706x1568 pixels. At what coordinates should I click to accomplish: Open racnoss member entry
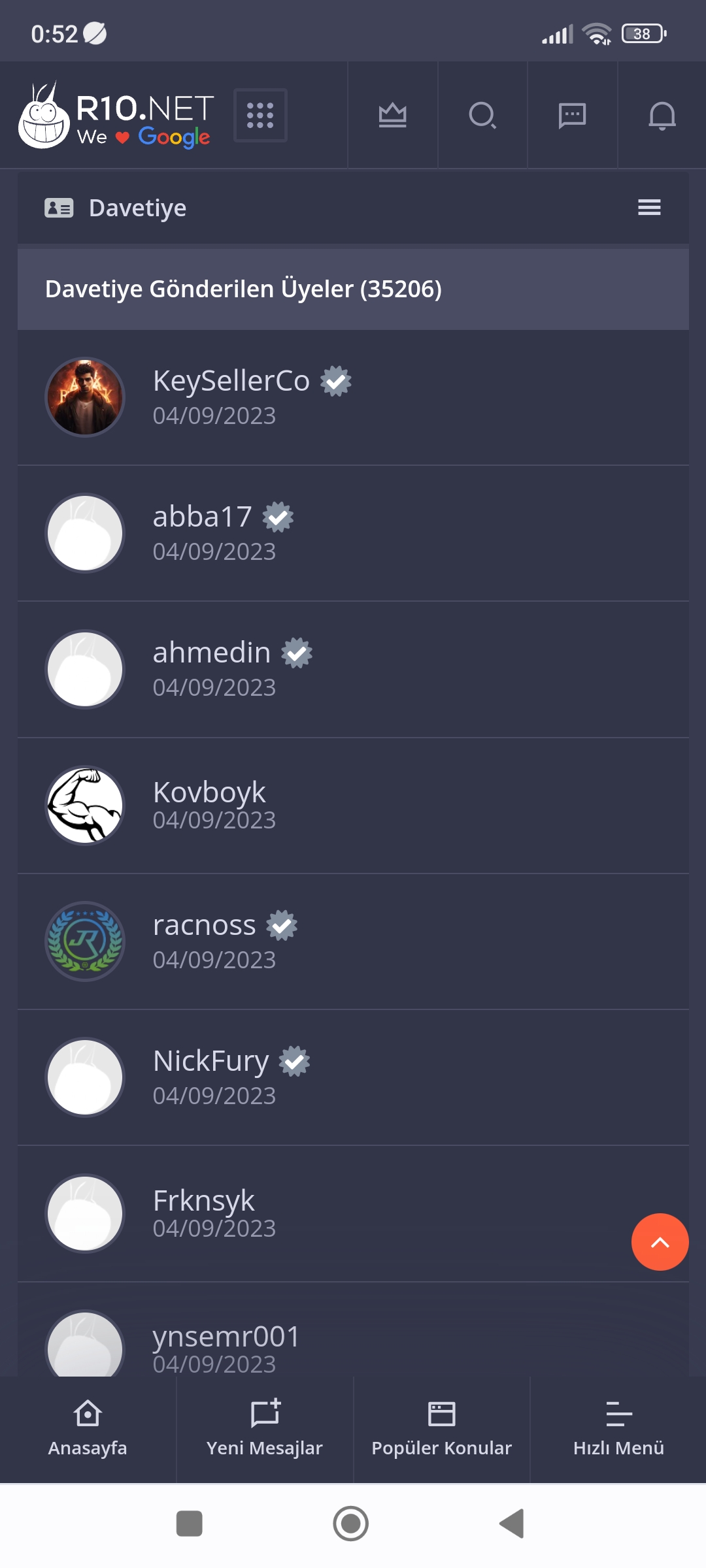[353, 941]
